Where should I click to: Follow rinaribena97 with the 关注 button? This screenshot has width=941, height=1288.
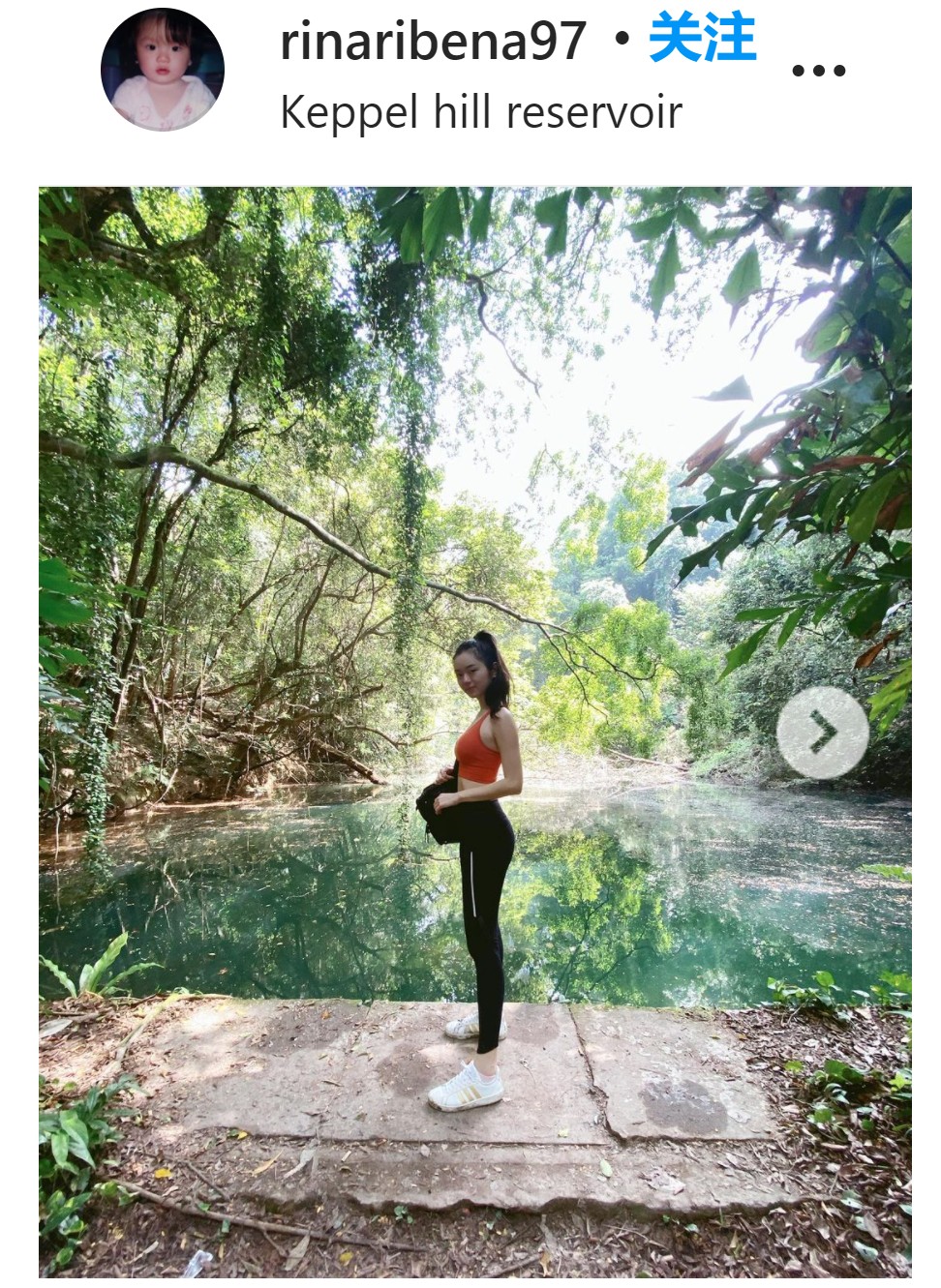tap(702, 39)
